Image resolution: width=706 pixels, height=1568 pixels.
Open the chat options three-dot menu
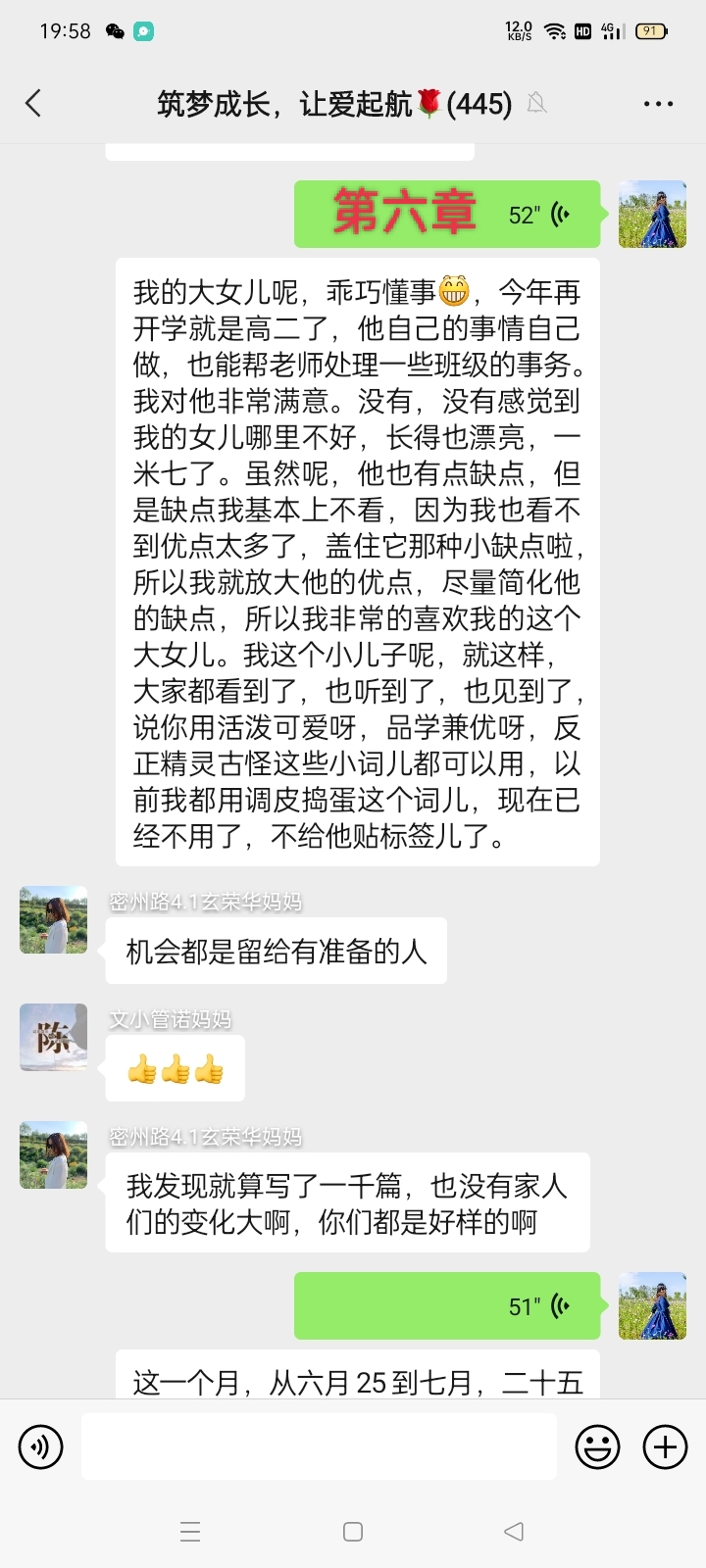tap(659, 103)
